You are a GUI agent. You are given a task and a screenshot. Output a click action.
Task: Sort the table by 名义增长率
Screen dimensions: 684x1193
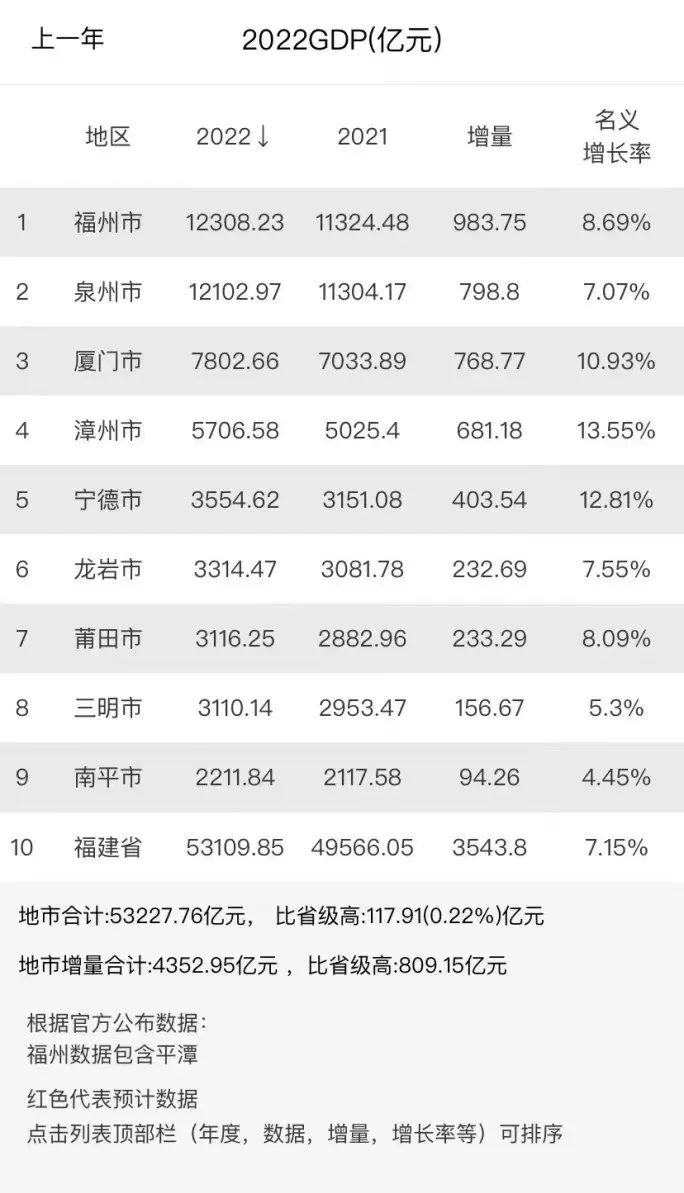(x=616, y=136)
